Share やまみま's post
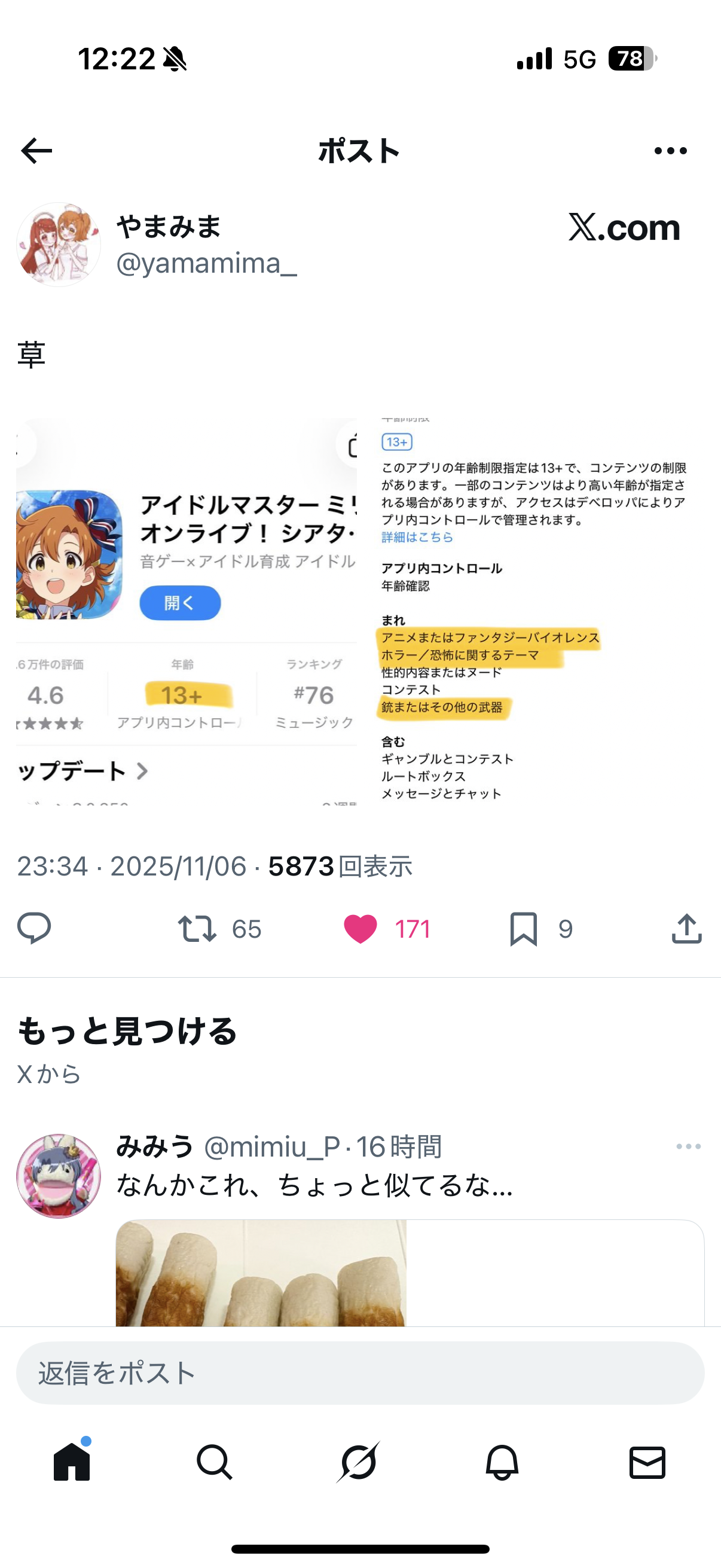 pos(687,929)
